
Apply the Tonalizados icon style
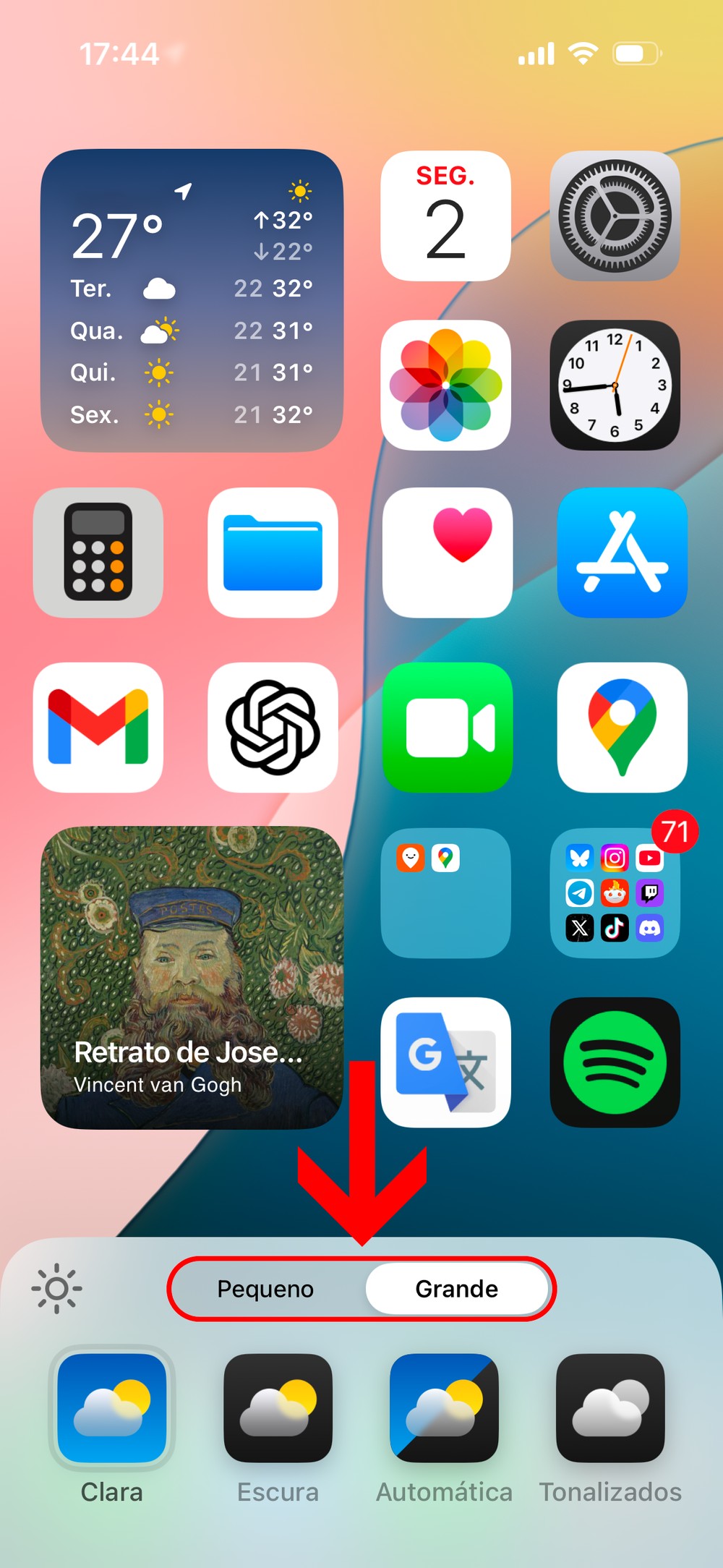coord(610,1408)
